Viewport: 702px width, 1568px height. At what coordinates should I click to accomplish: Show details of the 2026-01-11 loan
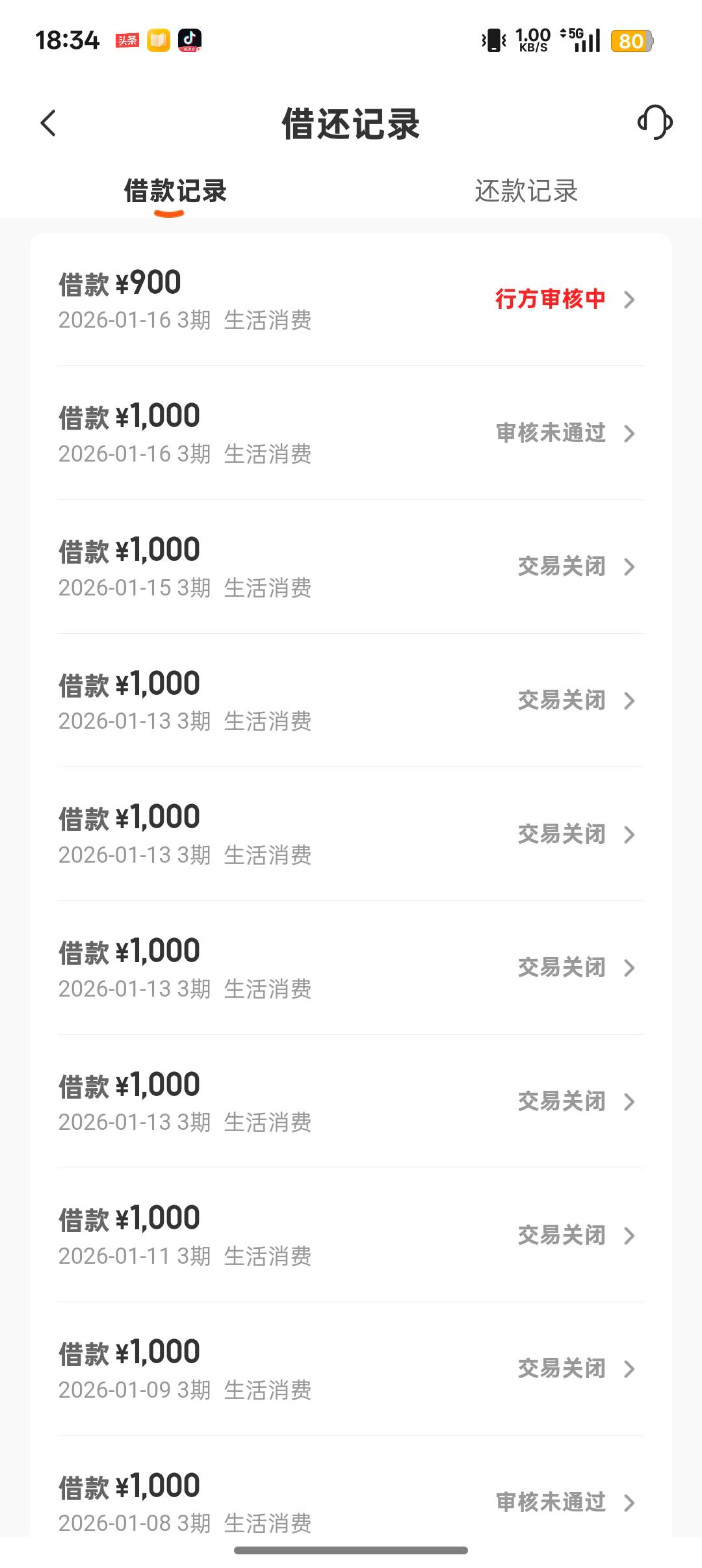coord(351,1235)
